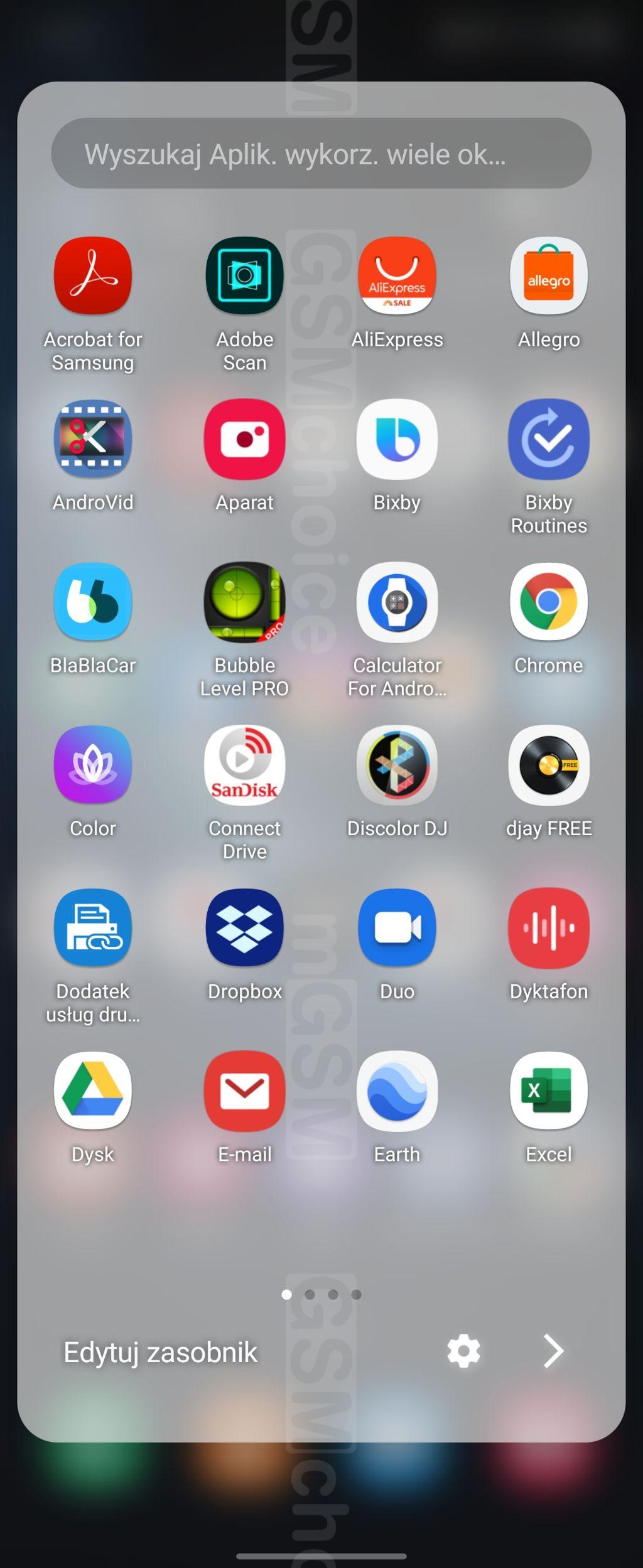The height and width of the screenshot is (1568, 643).
Task: Launch Acrobat for Samsung
Action: click(93, 276)
